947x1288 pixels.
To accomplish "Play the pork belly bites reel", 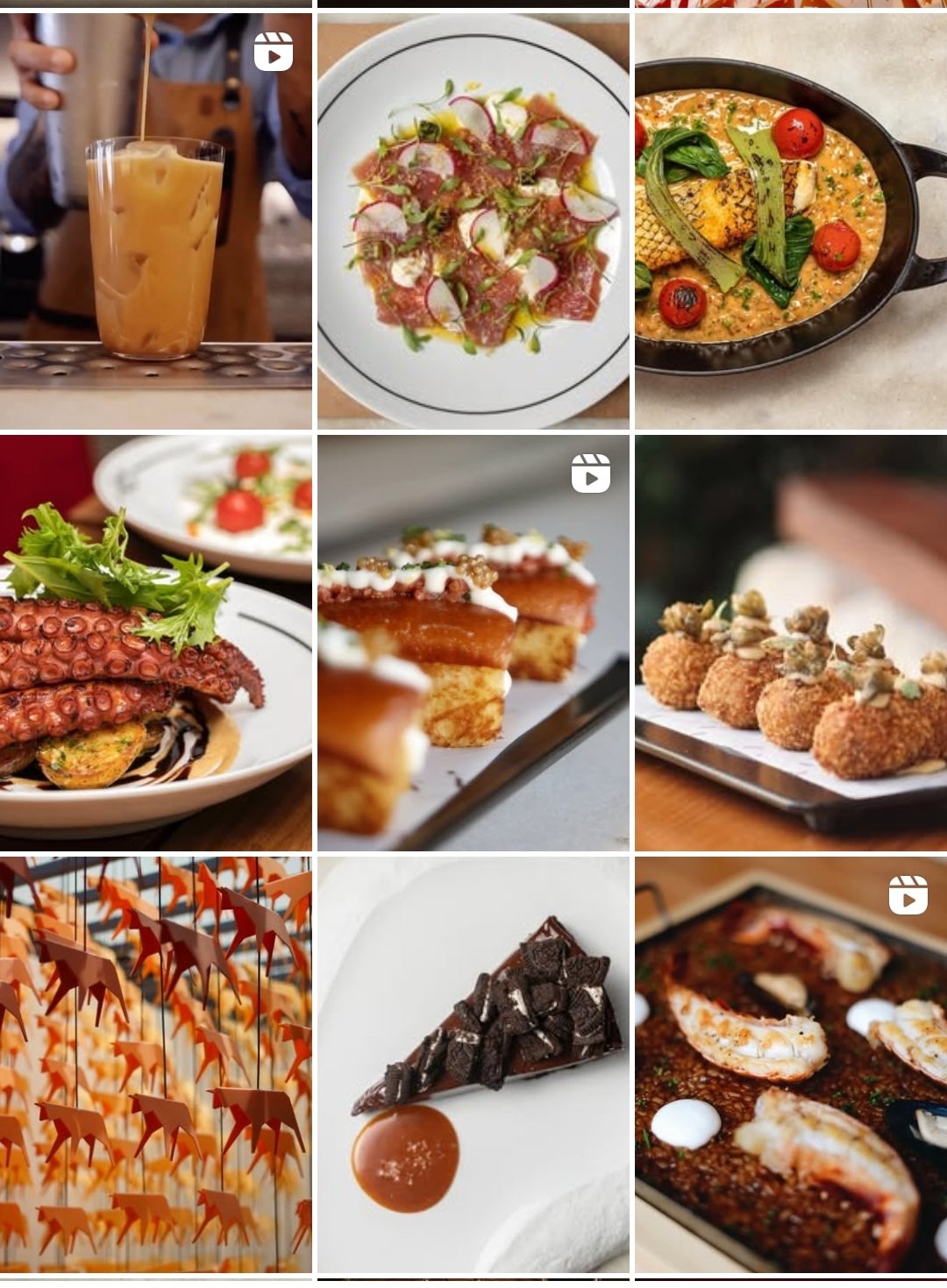I will (473, 643).
